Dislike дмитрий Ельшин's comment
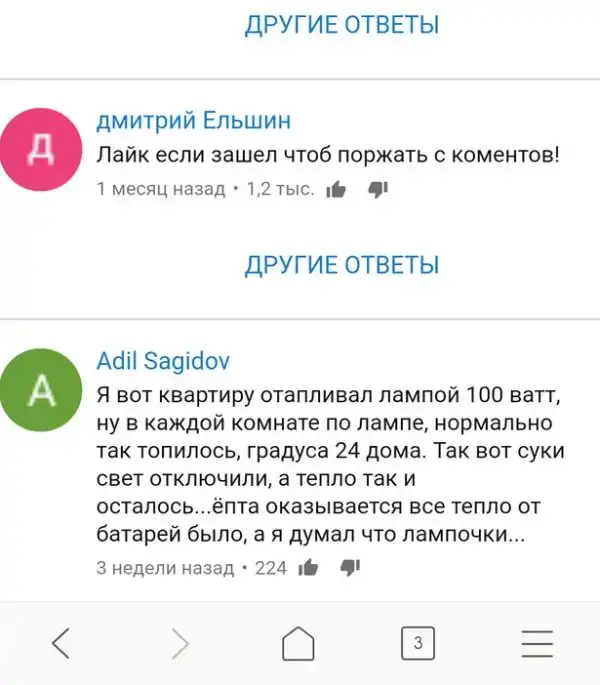This screenshot has height=685, width=600. 379,189
